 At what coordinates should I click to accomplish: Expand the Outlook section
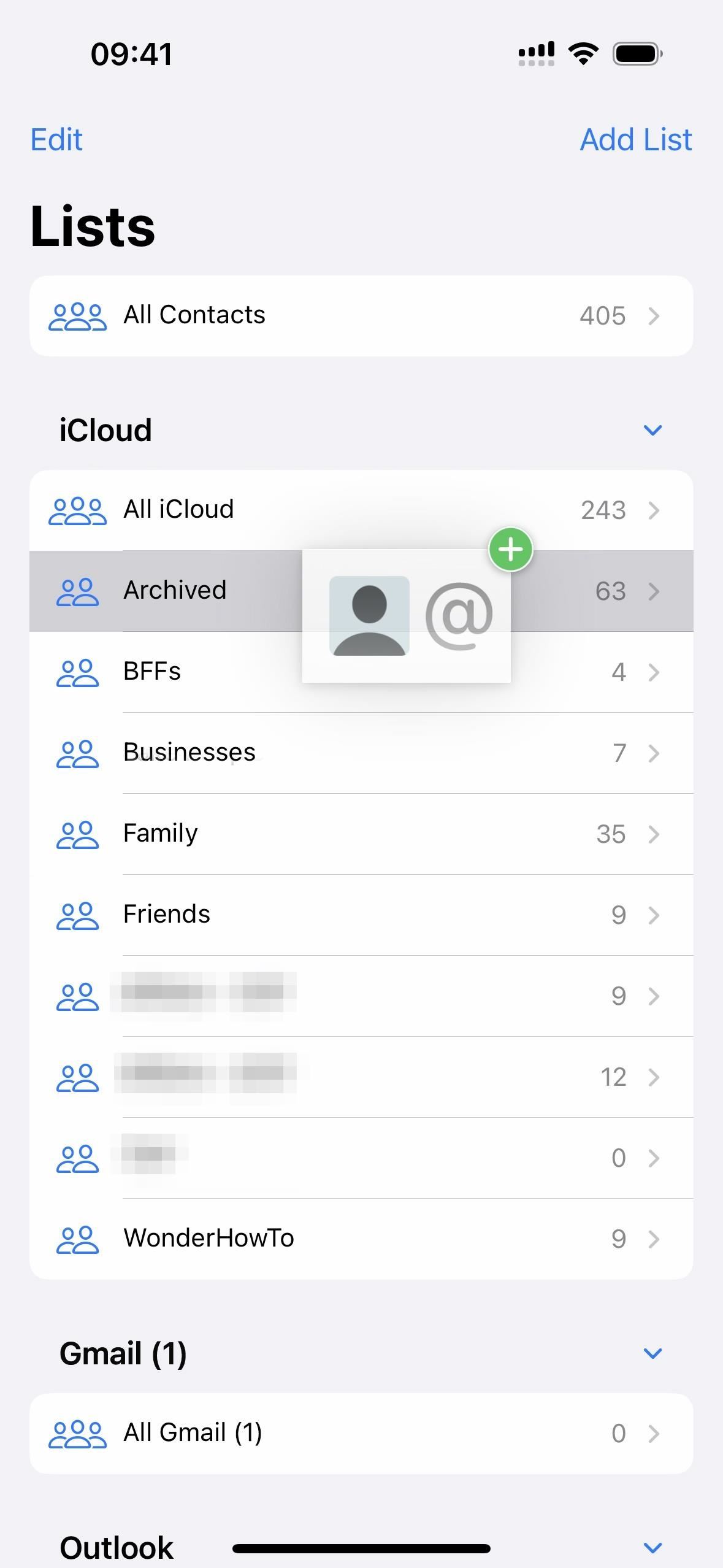pyautogui.click(x=652, y=1546)
